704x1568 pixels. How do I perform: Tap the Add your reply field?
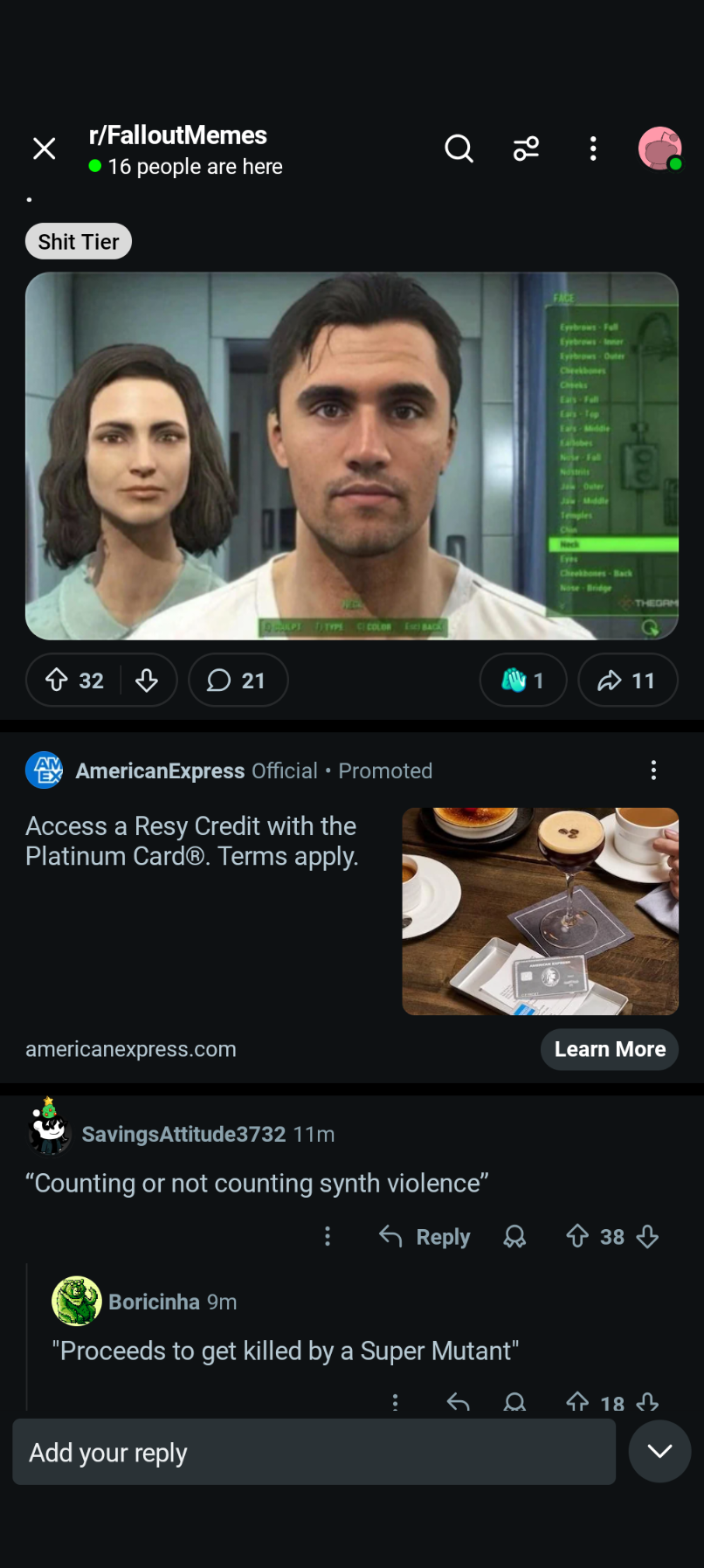[314, 1452]
